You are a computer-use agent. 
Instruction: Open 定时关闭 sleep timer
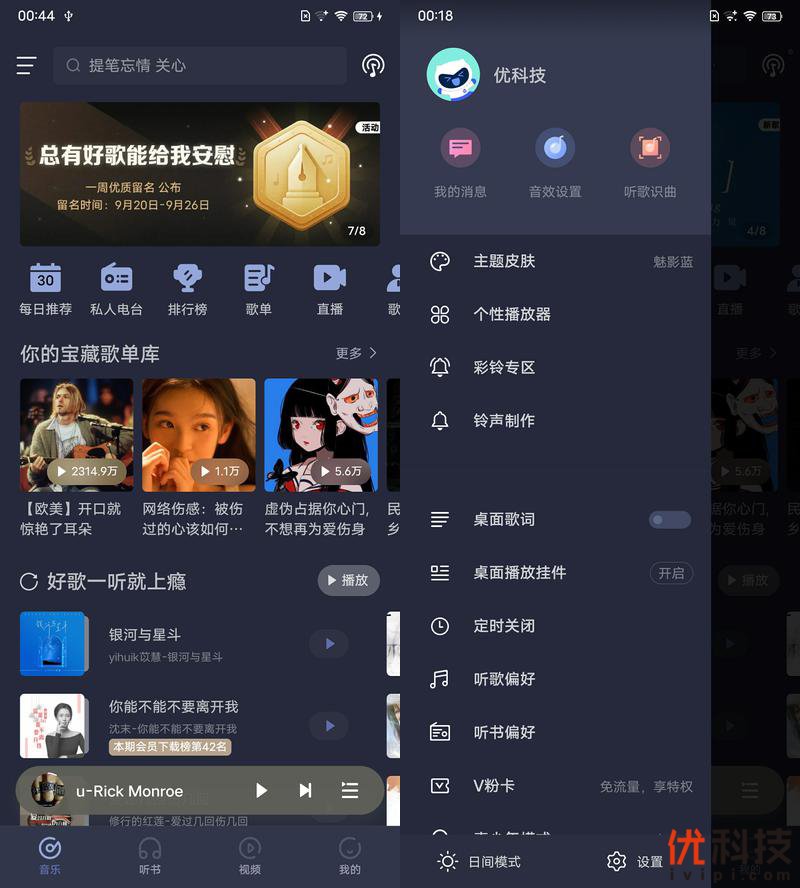point(504,626)
